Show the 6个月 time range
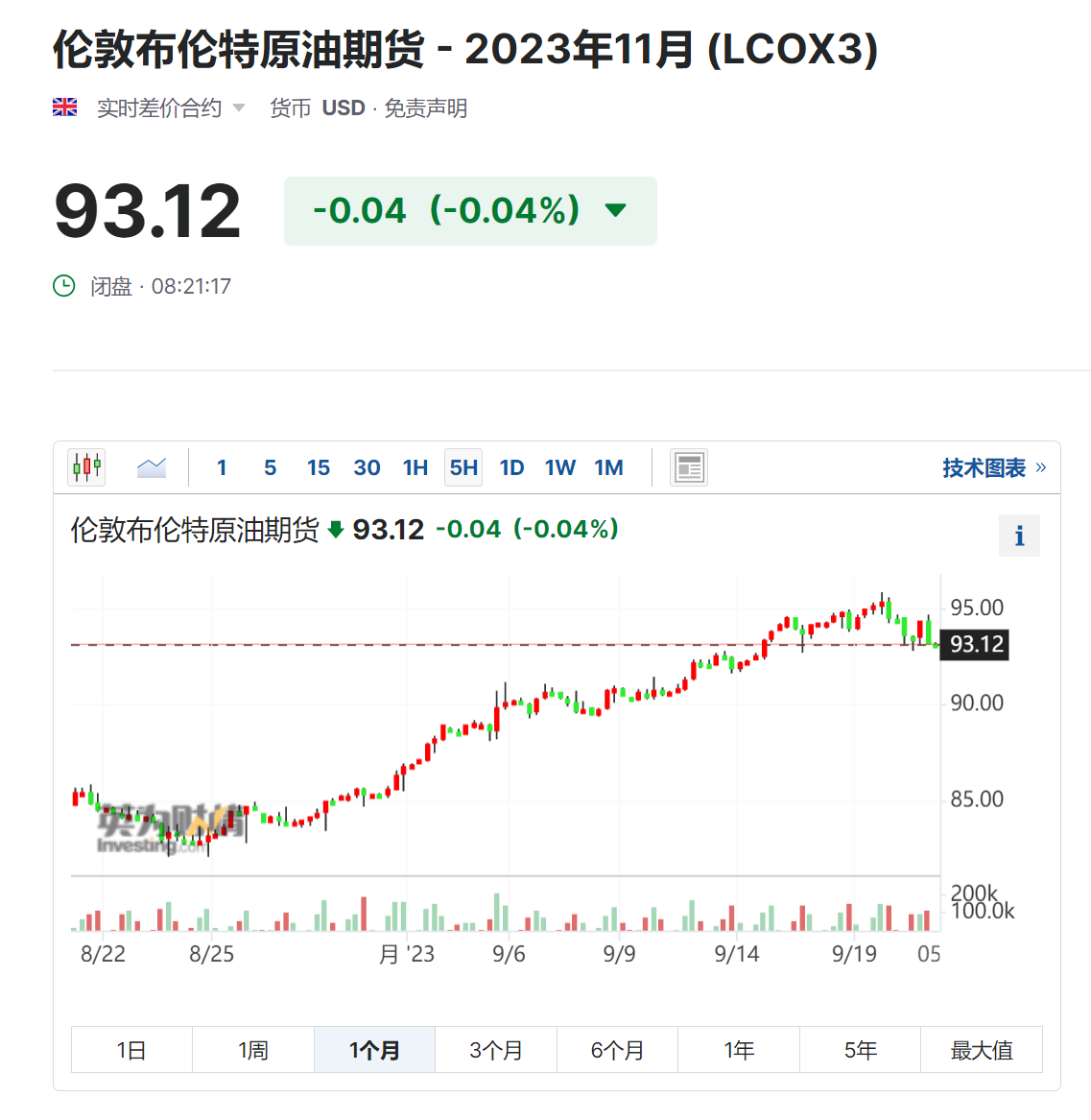This screenshot has width=1091, height=1120. click(x=617, y=1050)
